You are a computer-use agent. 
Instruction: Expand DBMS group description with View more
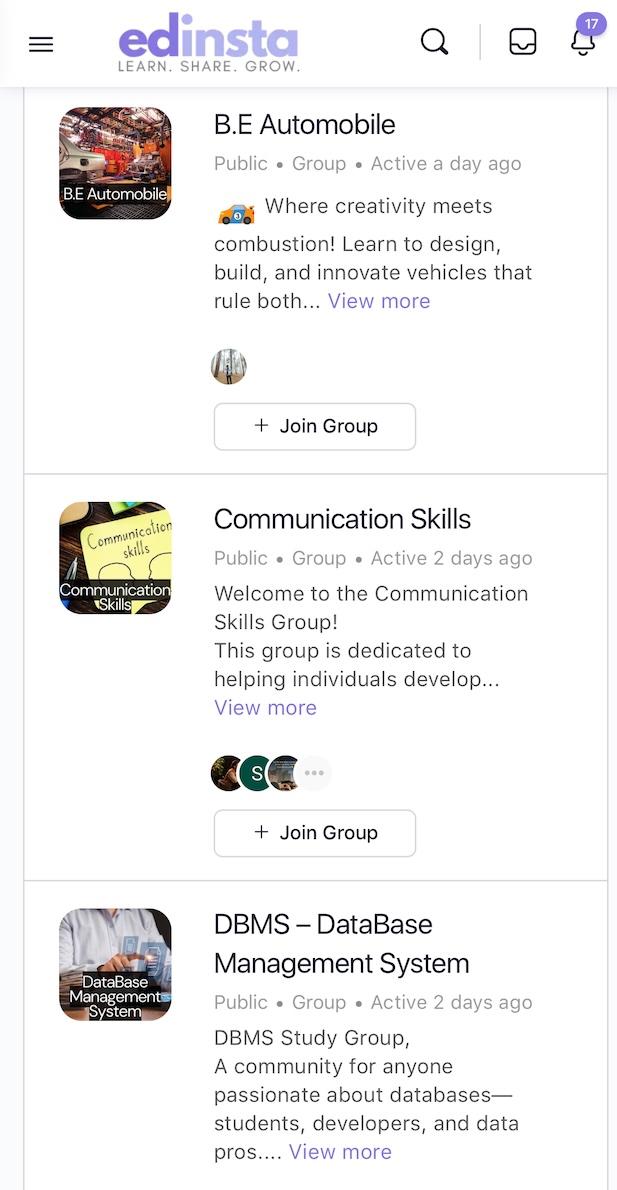(340, 1152)
